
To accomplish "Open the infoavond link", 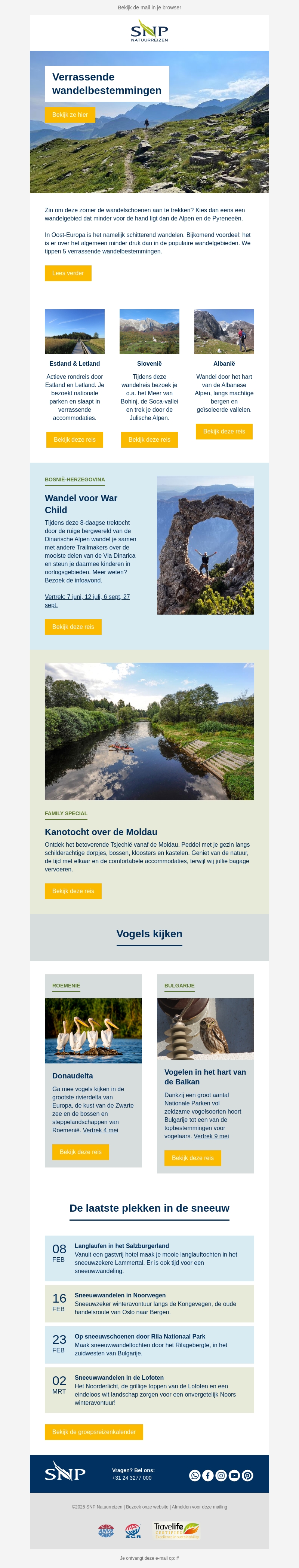I will (87, 580).
